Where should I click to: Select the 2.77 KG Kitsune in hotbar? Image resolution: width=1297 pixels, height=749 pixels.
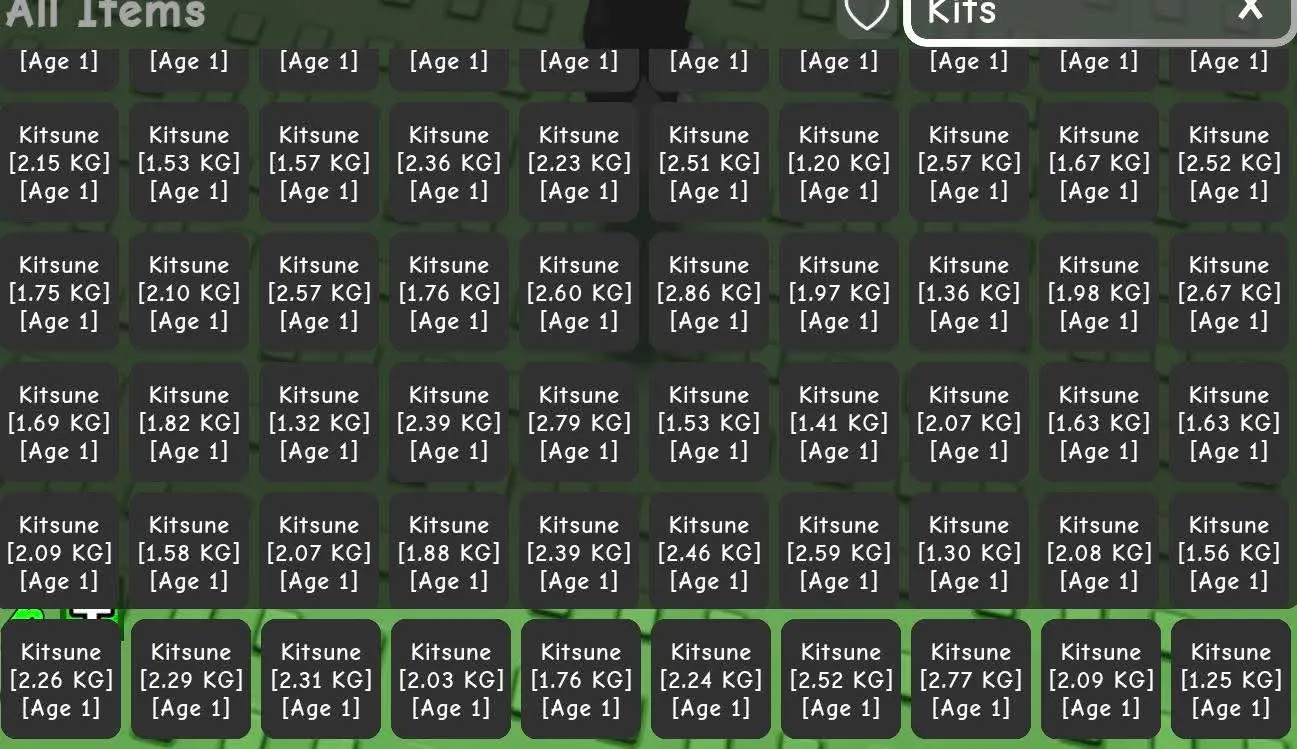971,680
